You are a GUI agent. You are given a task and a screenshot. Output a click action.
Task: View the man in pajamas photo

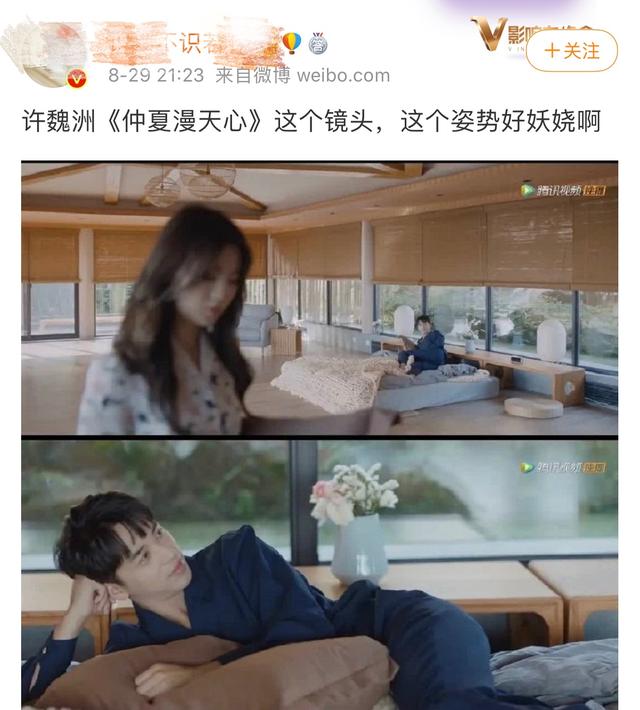pos(319,574)
